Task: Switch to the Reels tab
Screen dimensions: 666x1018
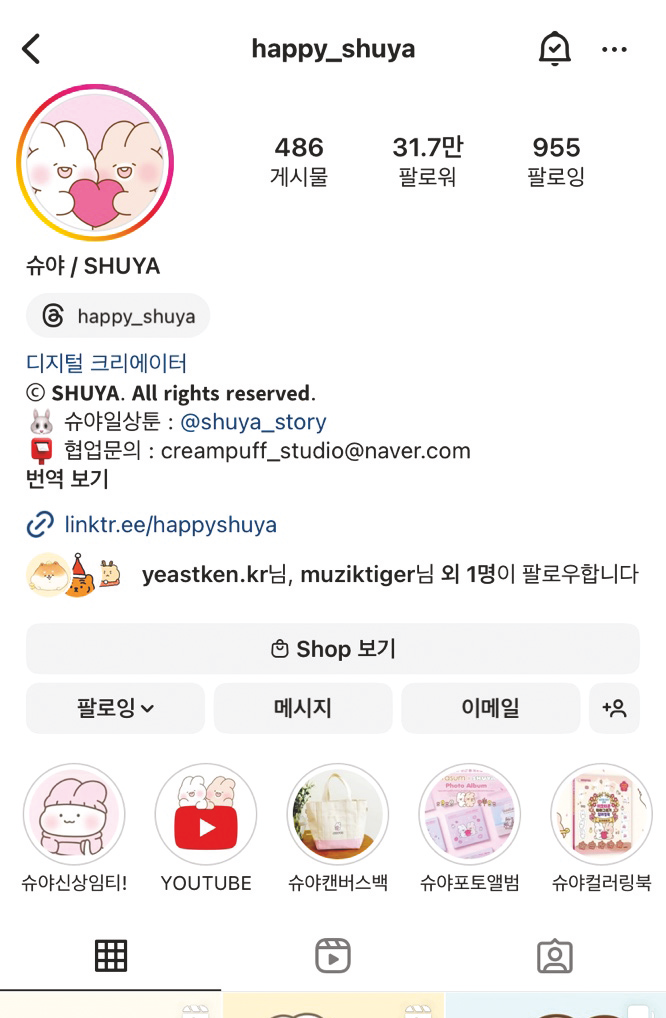Action: pyautogui.click(x=332, y=956)
